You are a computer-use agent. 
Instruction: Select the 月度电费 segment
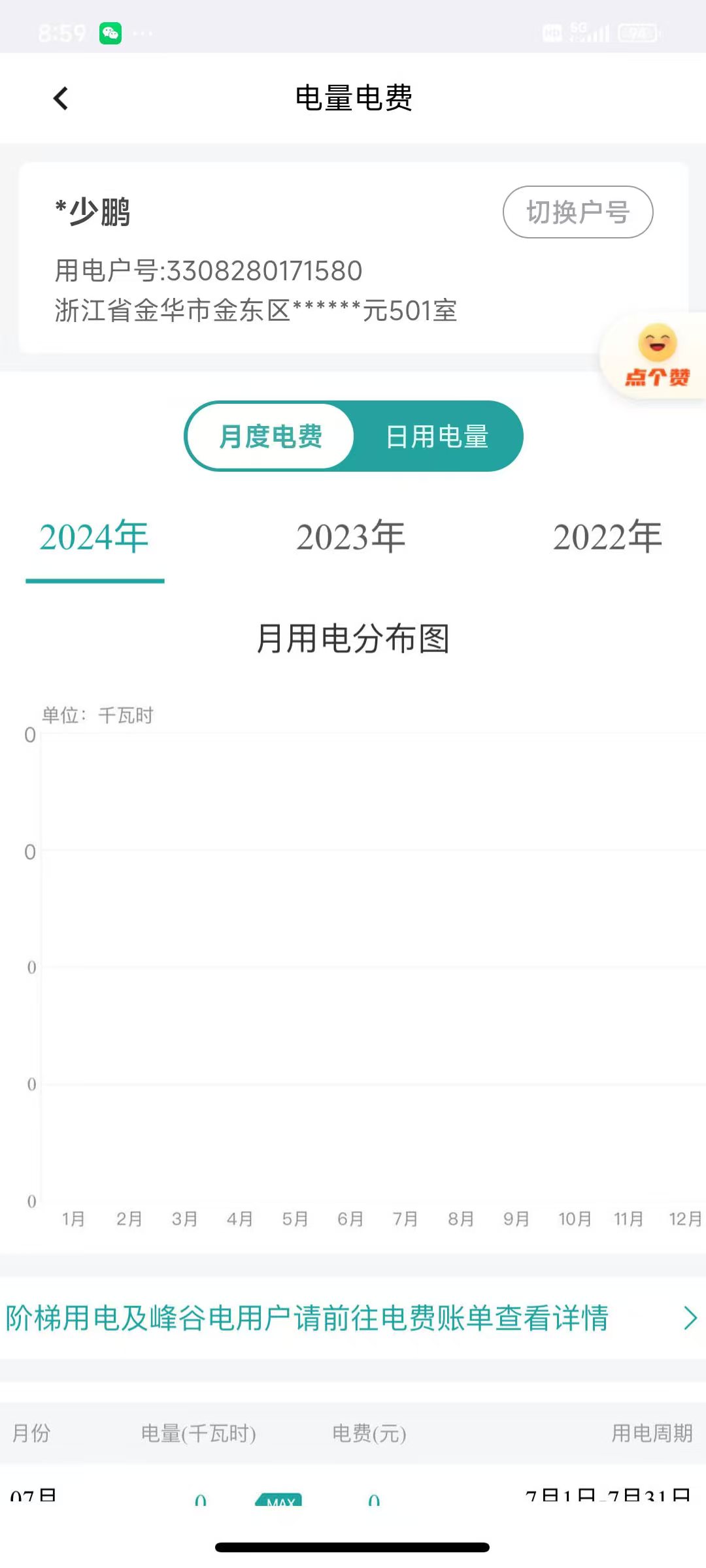tap(271, 436)
